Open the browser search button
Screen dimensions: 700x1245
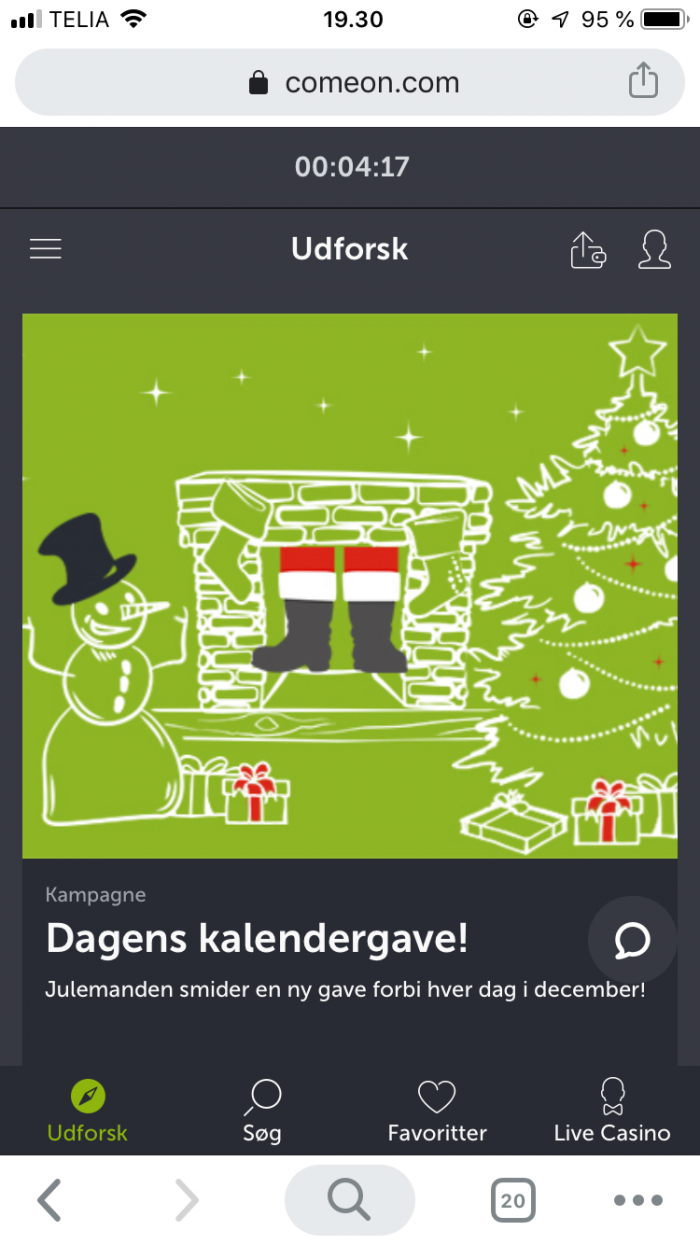pyautogui.click(x=349, y=1200)
